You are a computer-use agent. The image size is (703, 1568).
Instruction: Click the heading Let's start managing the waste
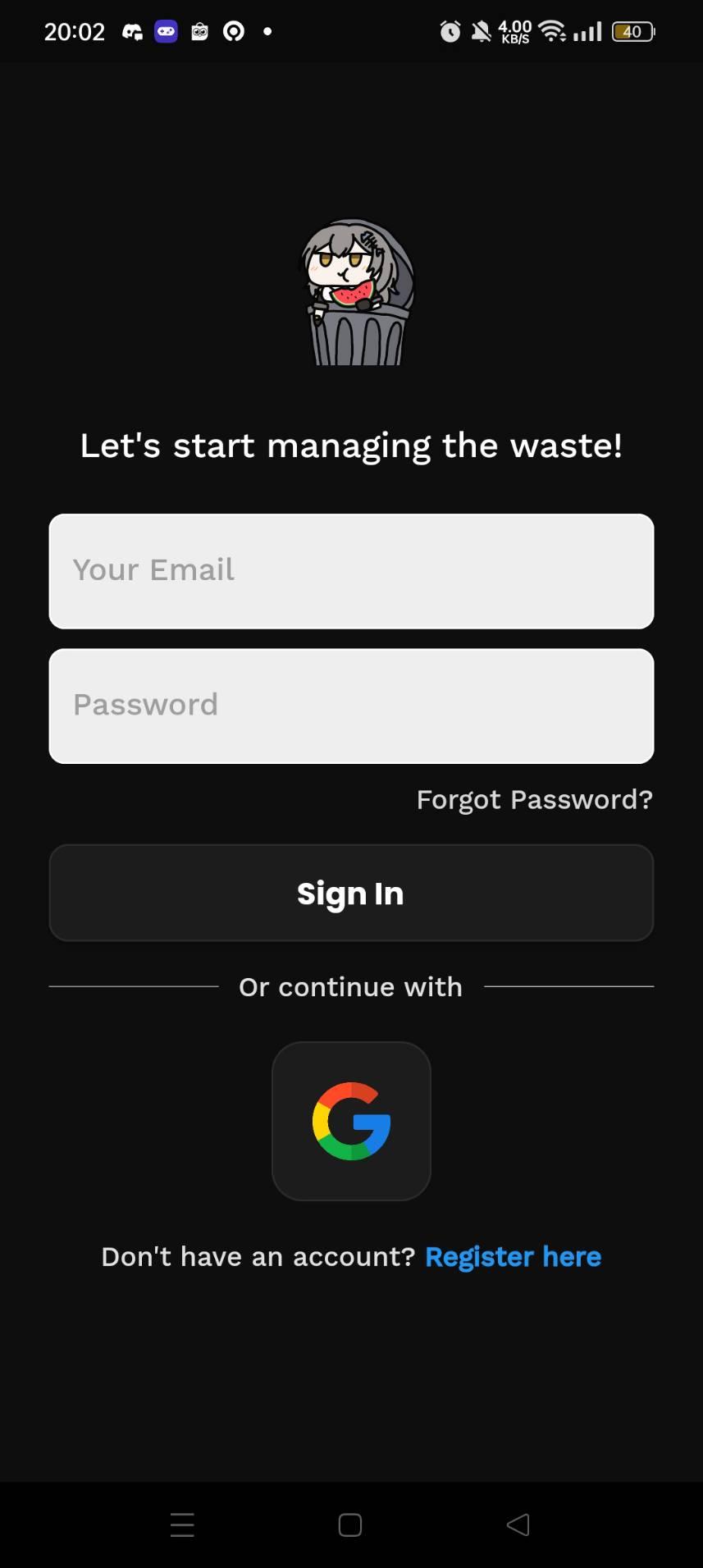click(x=351, y=445)
